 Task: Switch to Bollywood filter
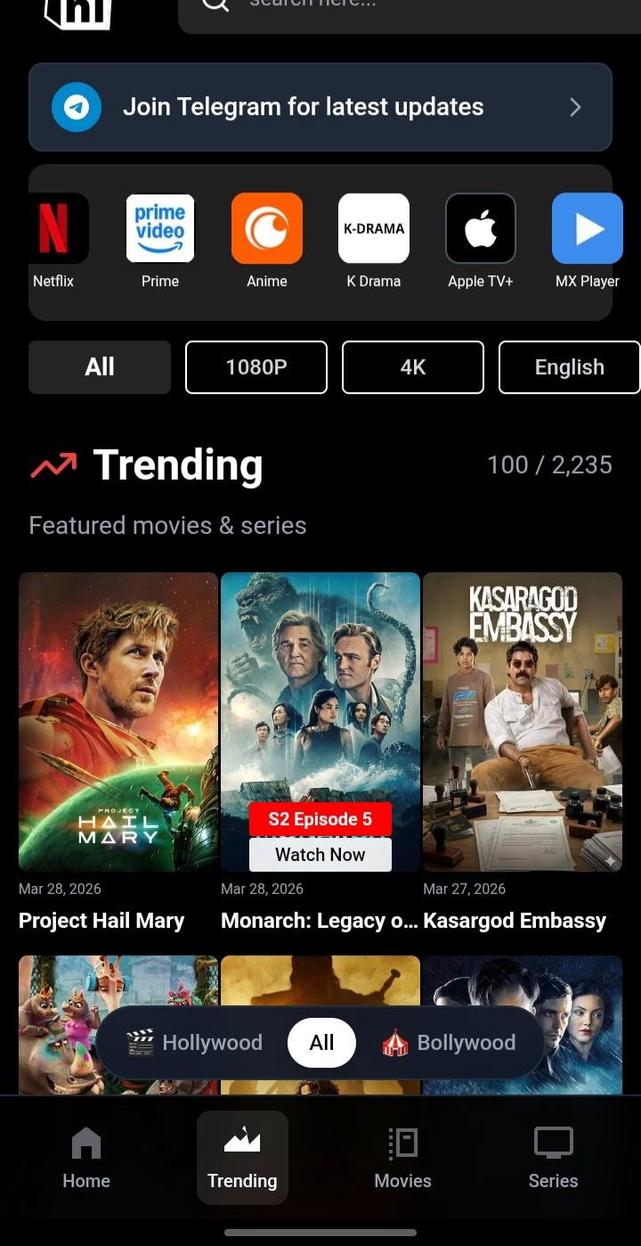pos(450,1043)
